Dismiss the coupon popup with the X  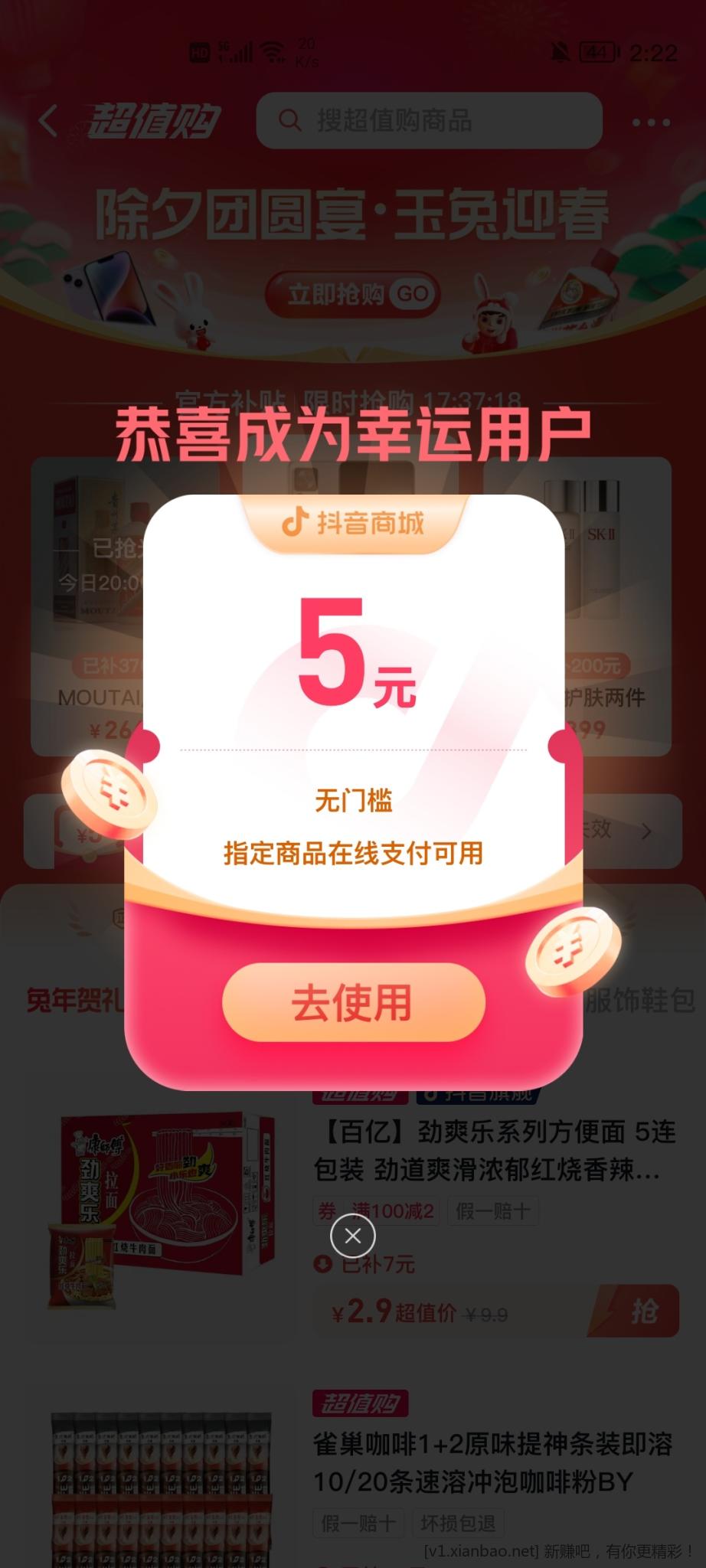352,1236
